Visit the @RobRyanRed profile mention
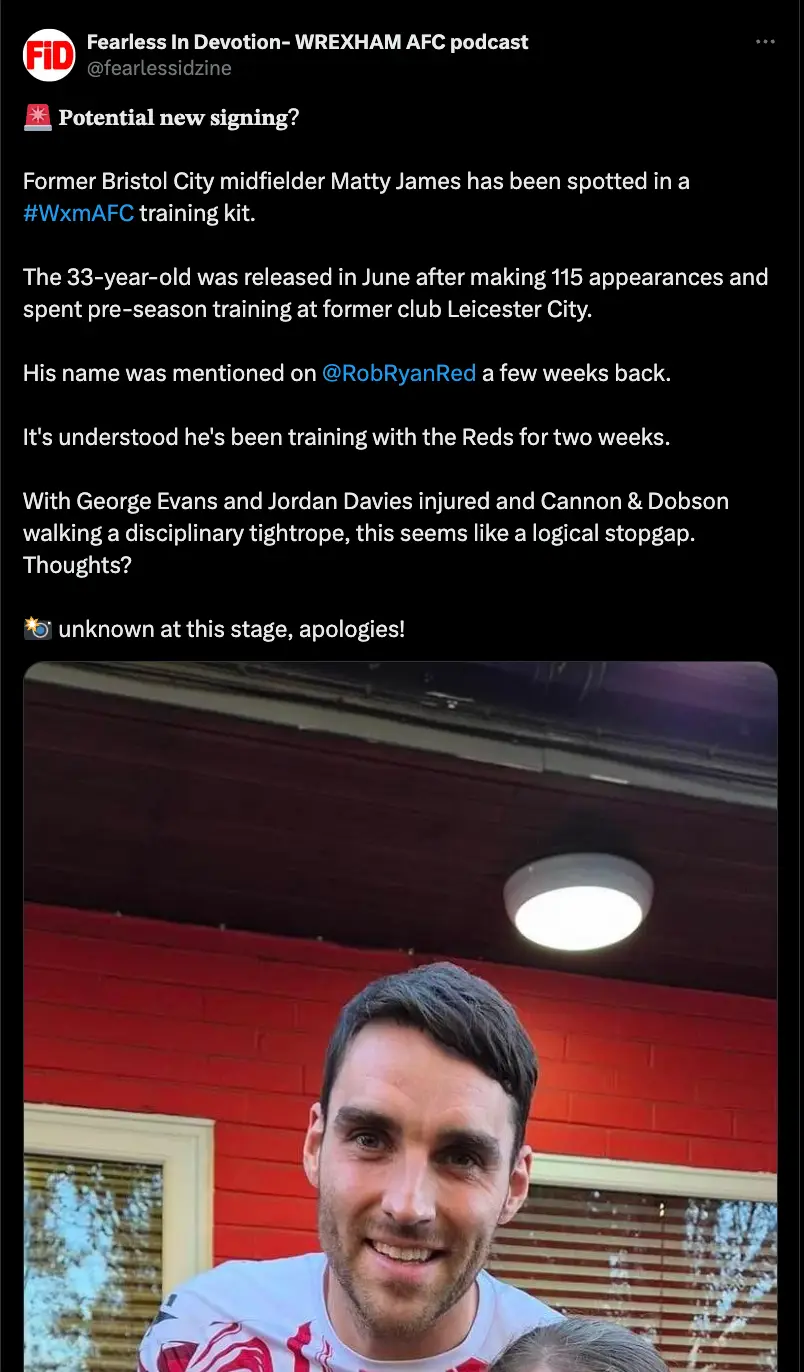This screenshot has height=1372, width=804. click(x=398, y=373)
